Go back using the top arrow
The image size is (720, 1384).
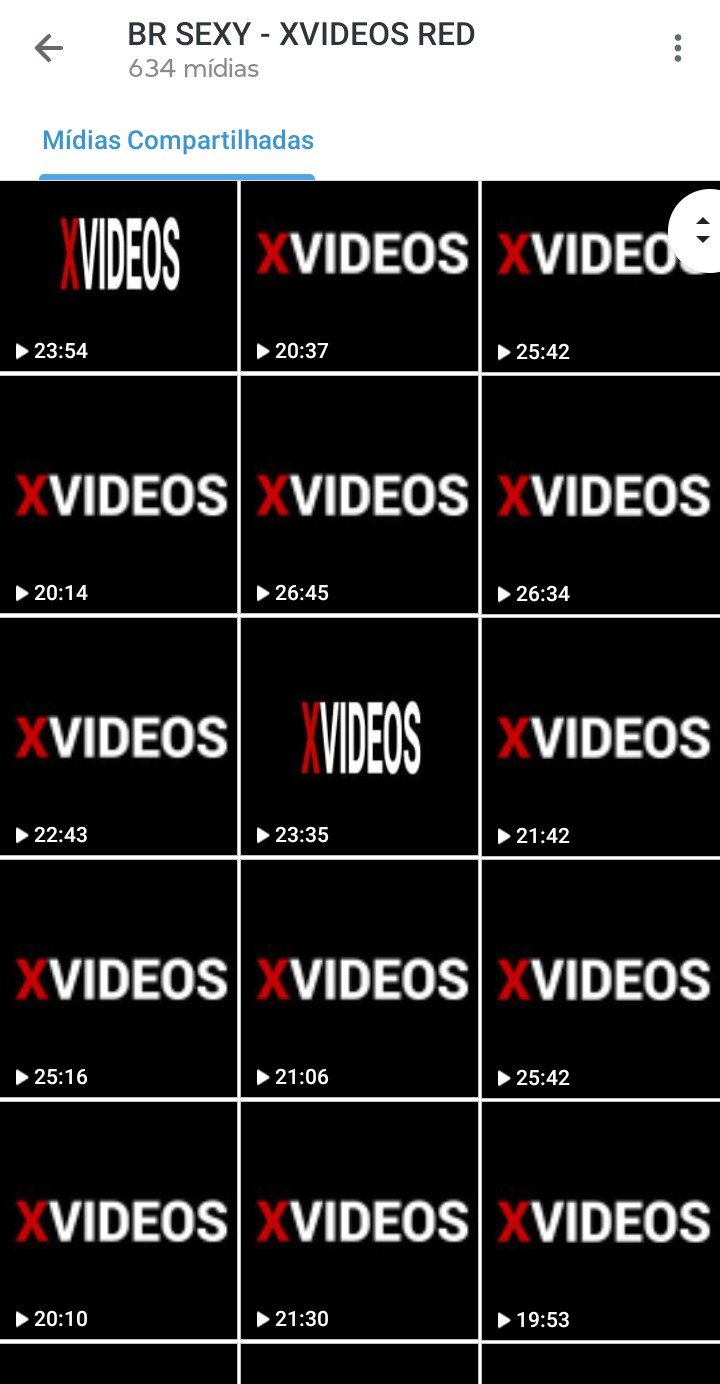click(48, 48)
